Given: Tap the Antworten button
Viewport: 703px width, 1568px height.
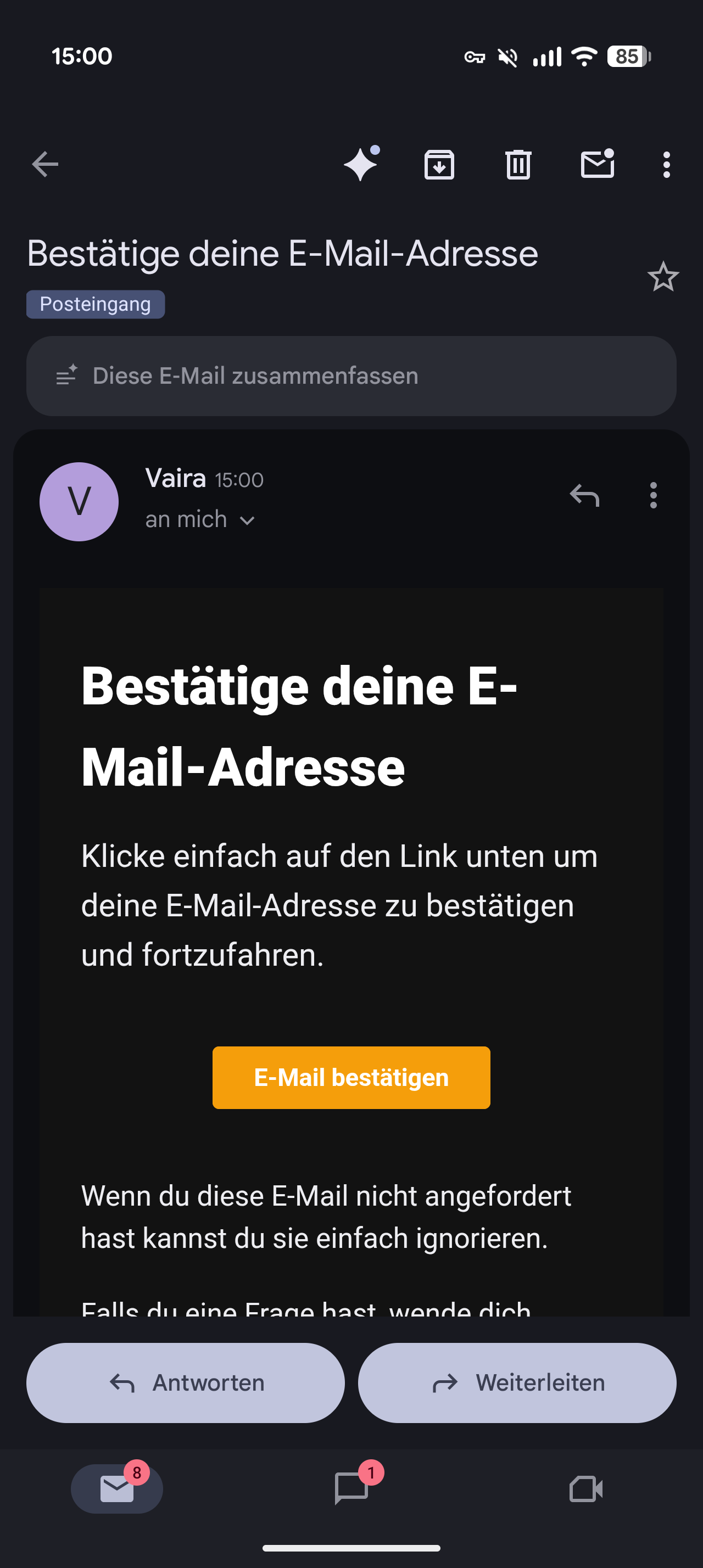Looking at the screenshot, I should [186, 1382].
